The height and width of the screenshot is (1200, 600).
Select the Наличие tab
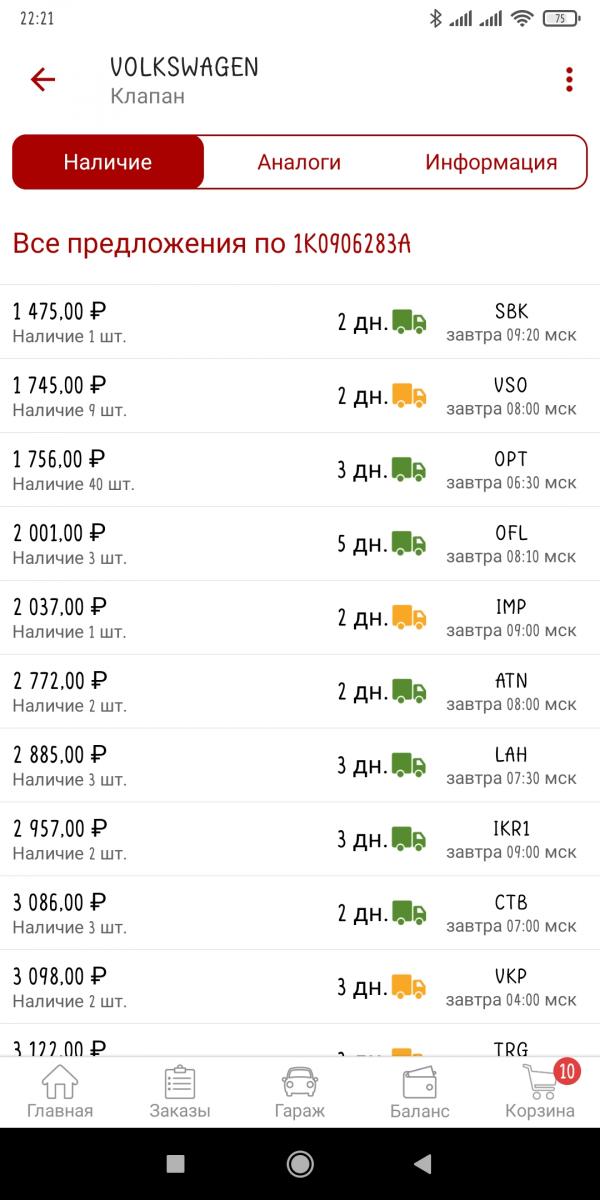[x=108, y=162]
